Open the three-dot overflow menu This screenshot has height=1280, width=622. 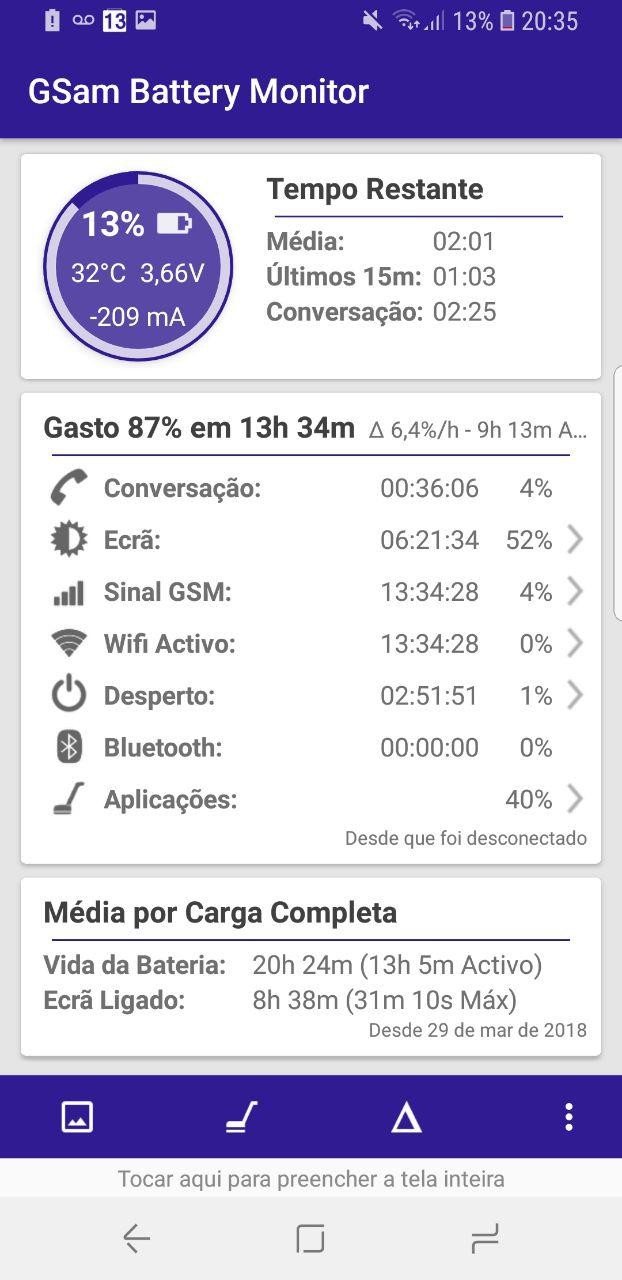click(x=568, y=1117)
